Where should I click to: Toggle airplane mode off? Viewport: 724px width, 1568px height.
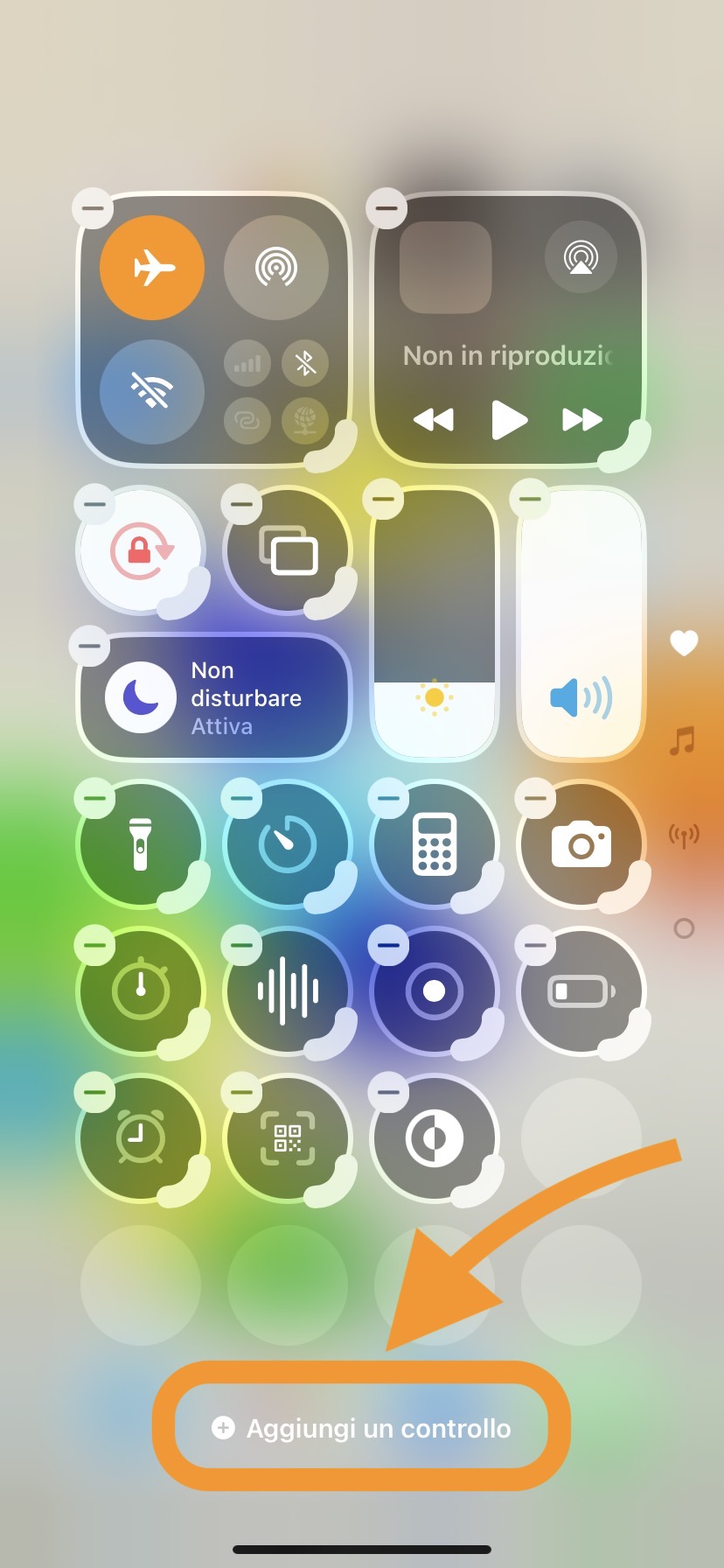tap(152, 267)
